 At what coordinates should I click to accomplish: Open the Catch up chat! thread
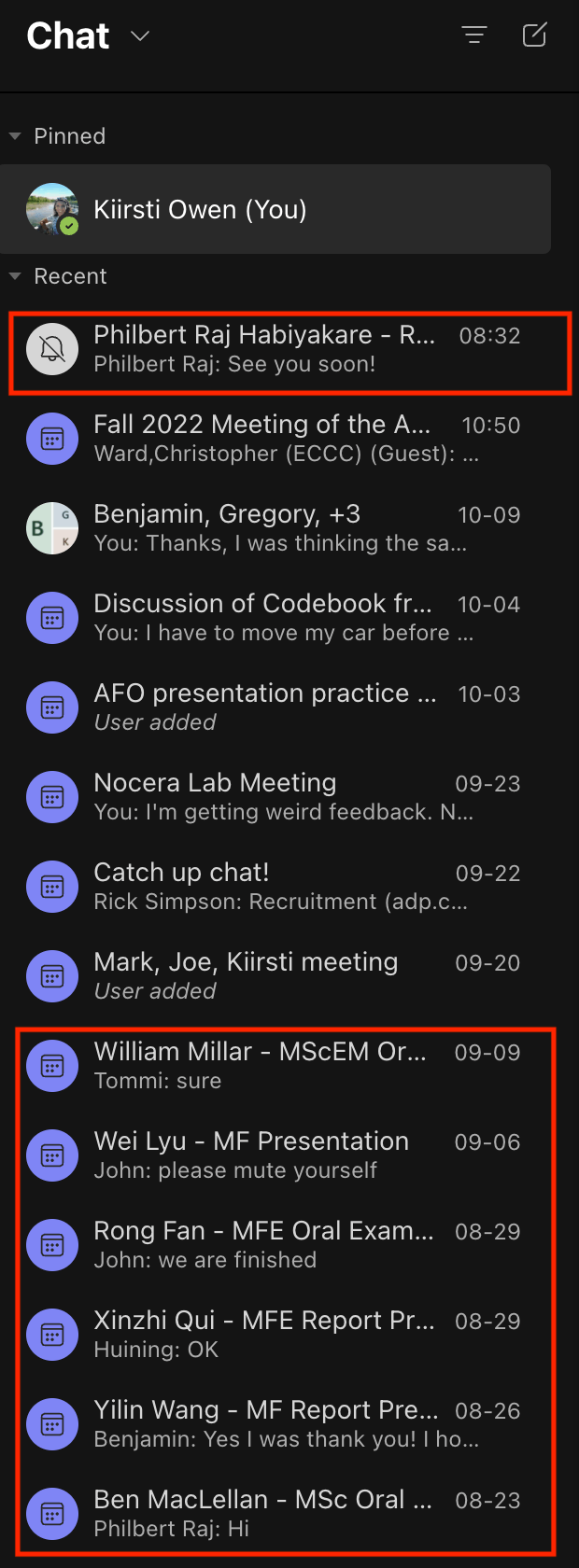click(x=280, y=887)
